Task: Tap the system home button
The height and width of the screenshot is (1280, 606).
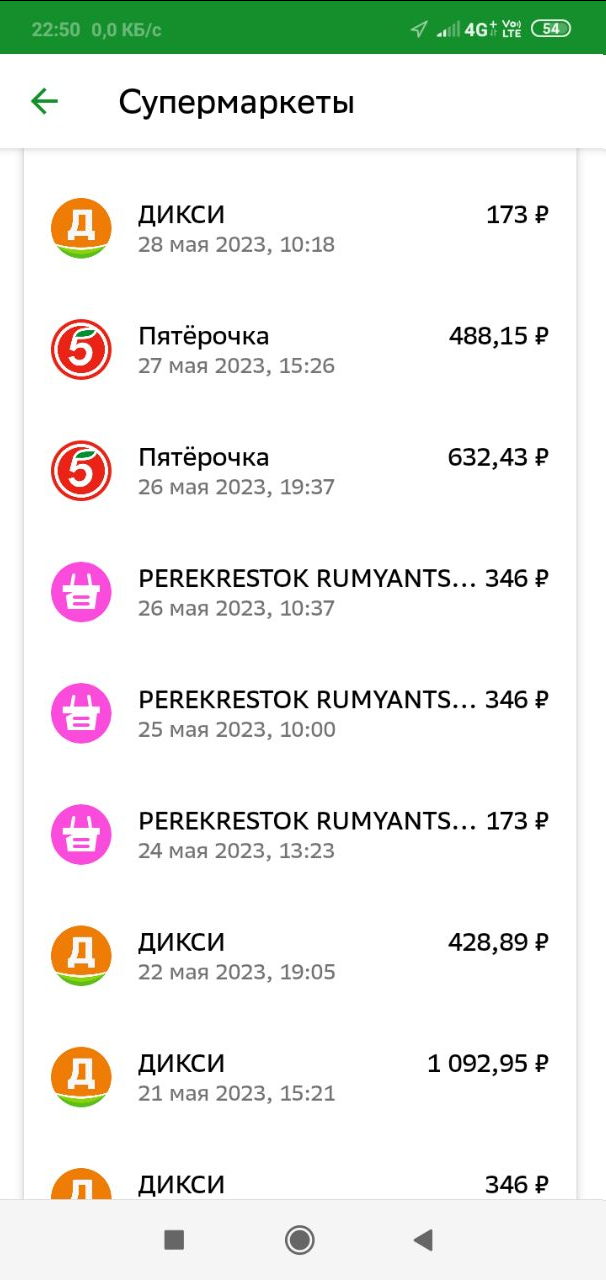Action: [299, 1241]
